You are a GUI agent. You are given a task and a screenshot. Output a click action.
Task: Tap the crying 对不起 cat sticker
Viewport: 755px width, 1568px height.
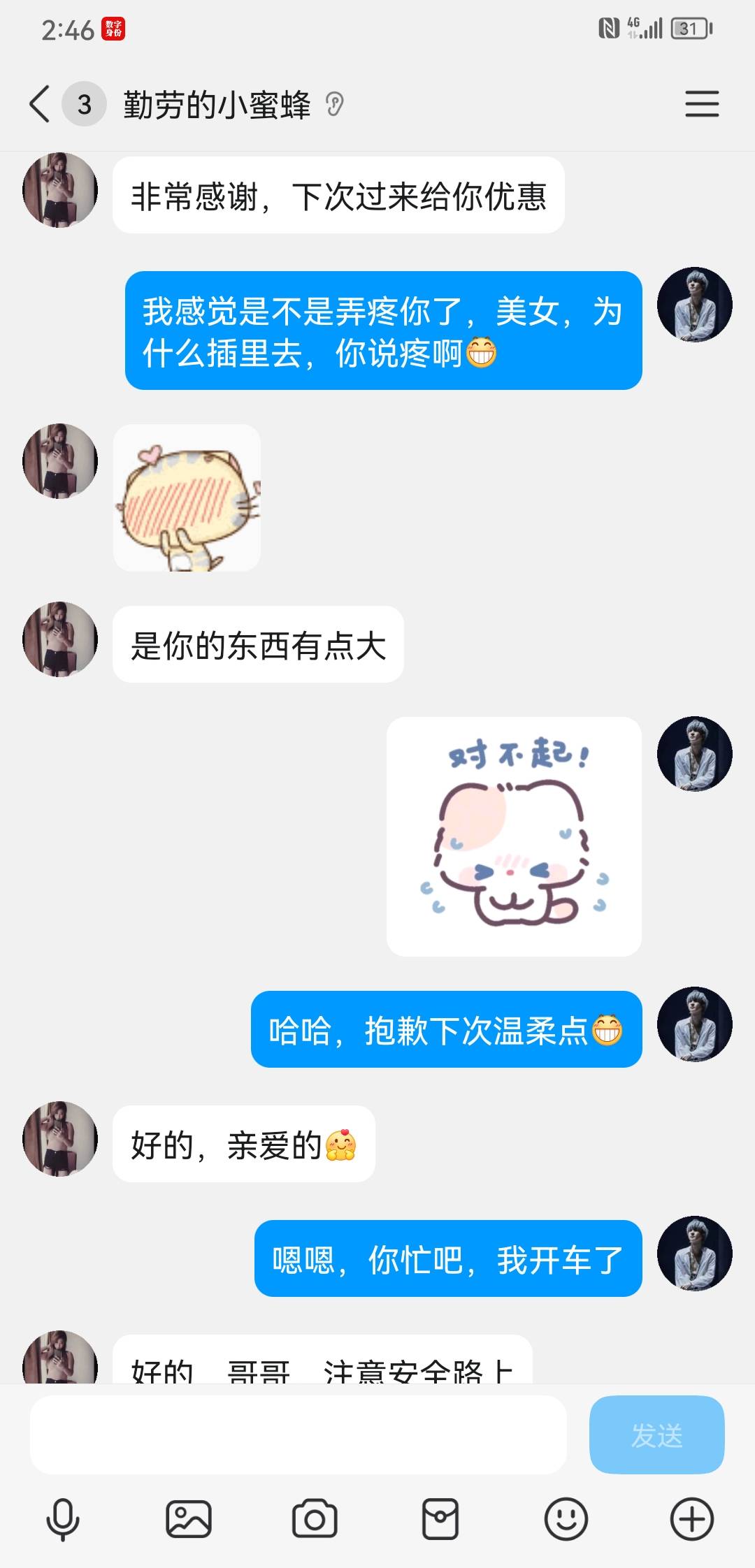coord(515,835)
